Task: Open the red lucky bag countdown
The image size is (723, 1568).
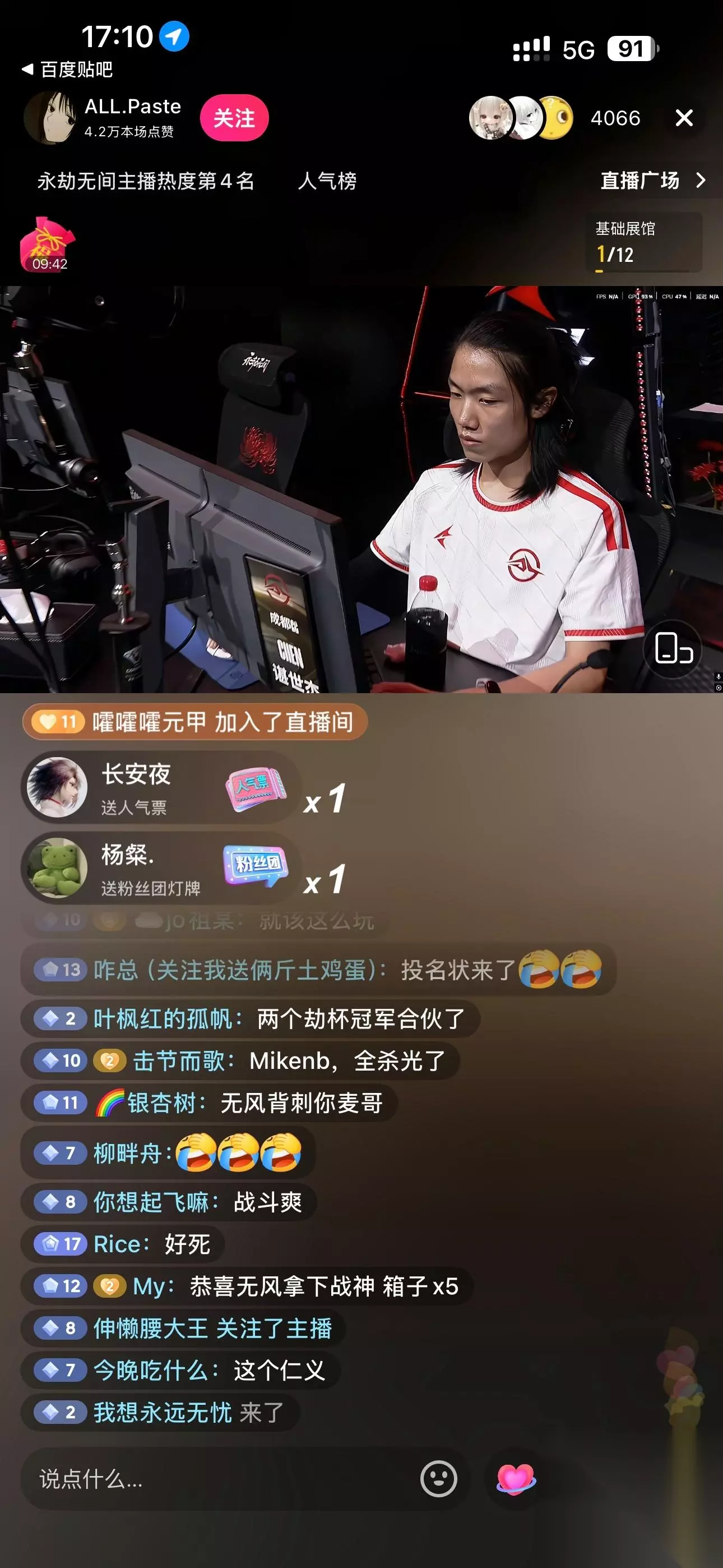Action: click(x=48, y=245)
